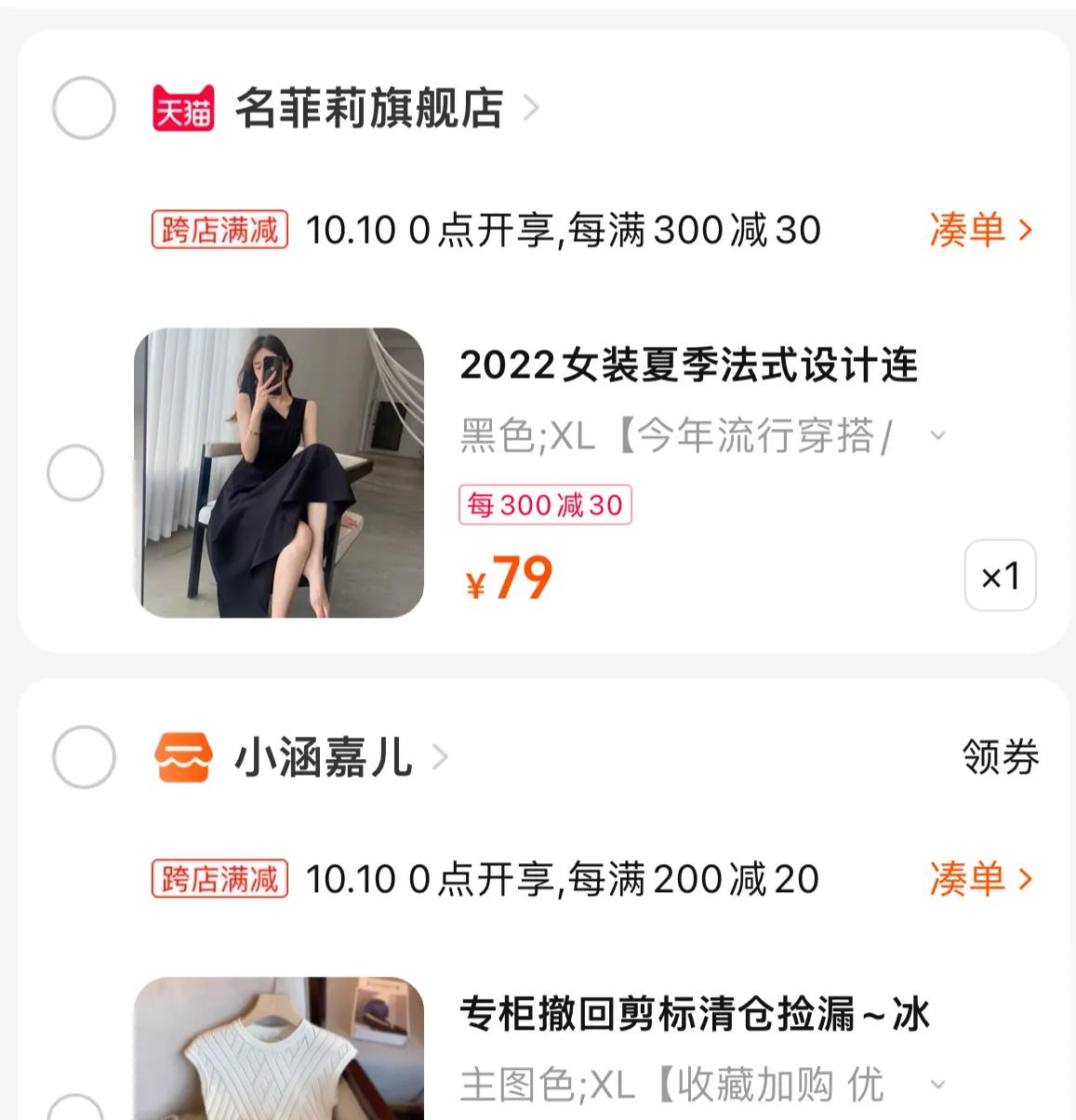
Task: Open the 专柜撤回剪标清仓捡漏 product title
Action: (x=697, y=1016)
